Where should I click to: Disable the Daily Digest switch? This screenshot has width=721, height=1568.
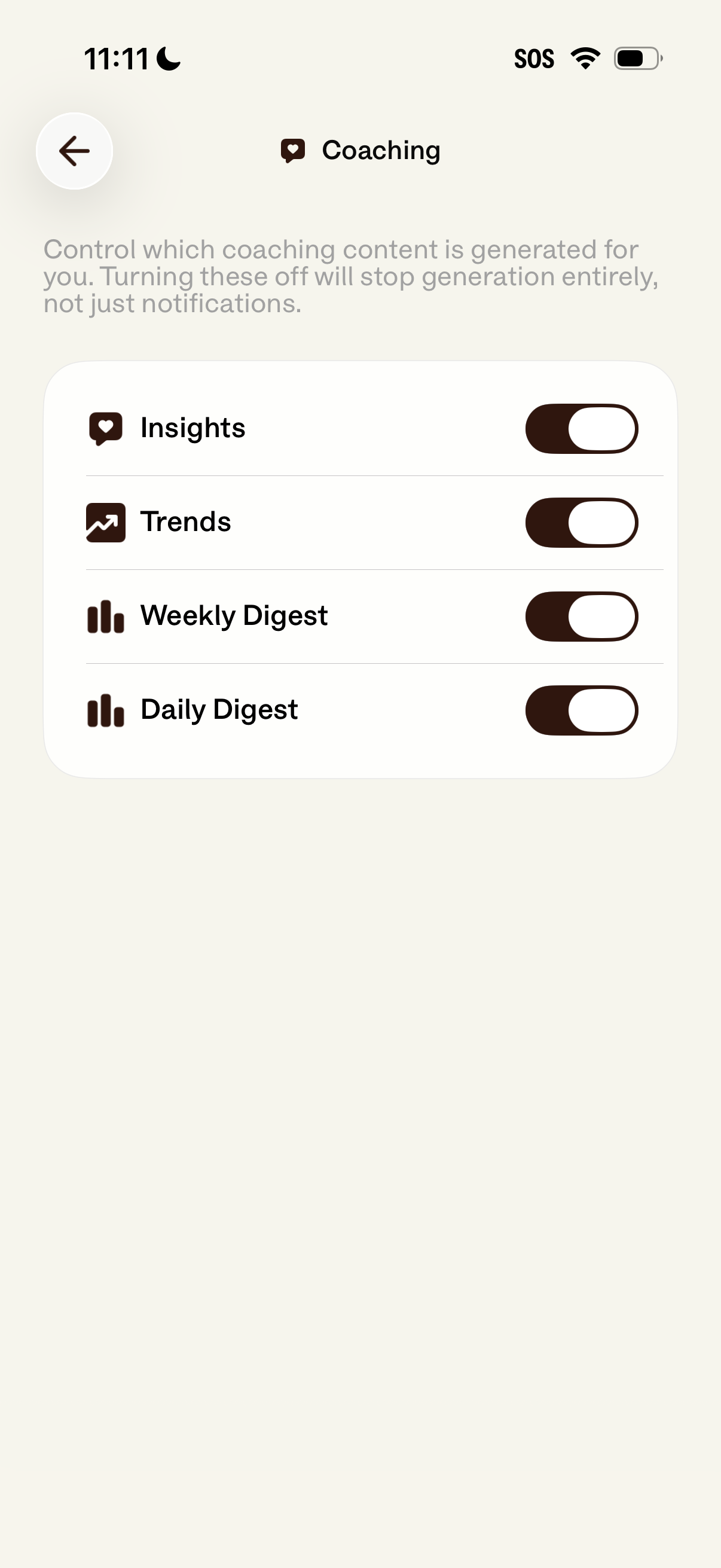[581, 710]
